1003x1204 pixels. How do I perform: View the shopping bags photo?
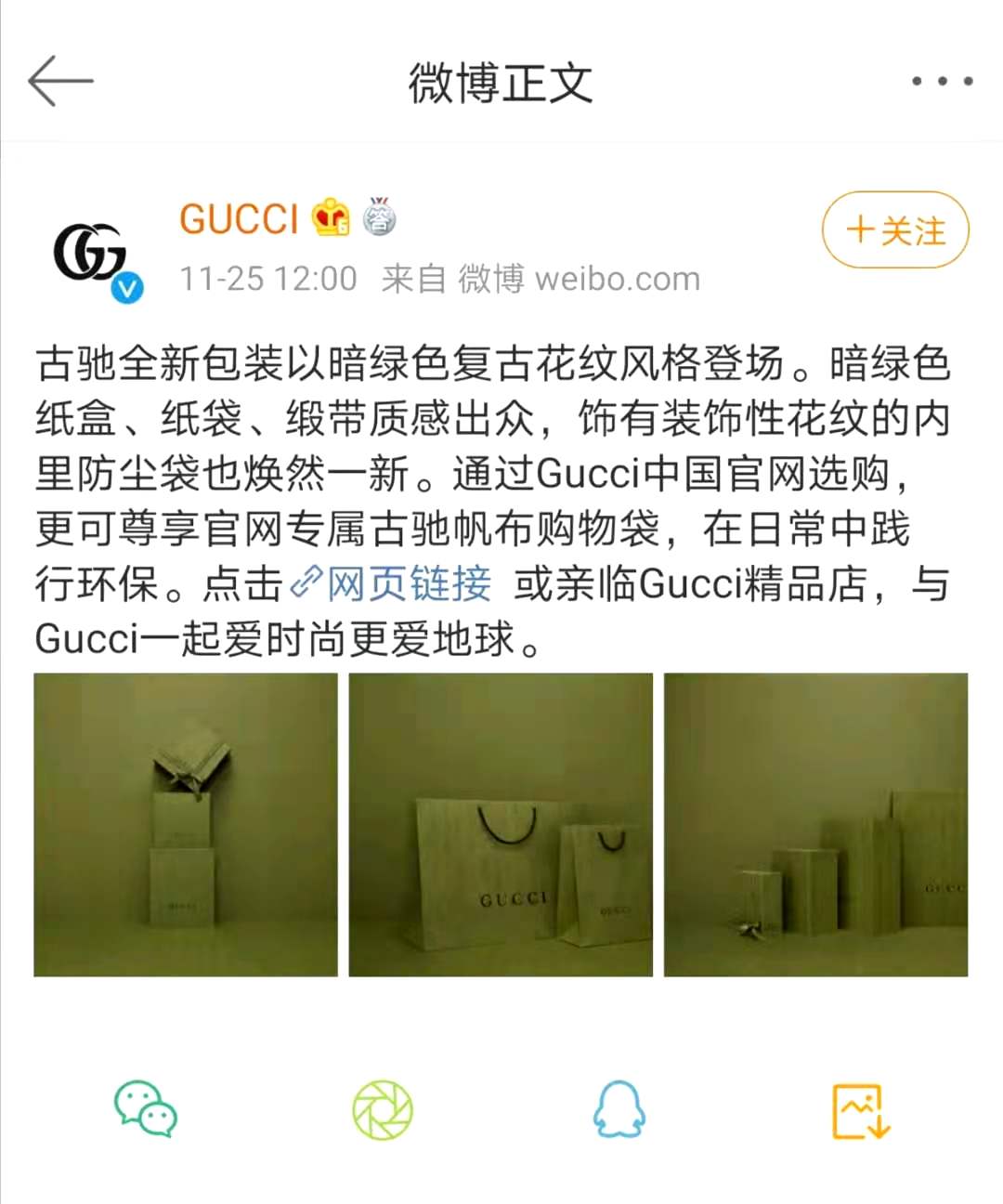tap(501, 825)
